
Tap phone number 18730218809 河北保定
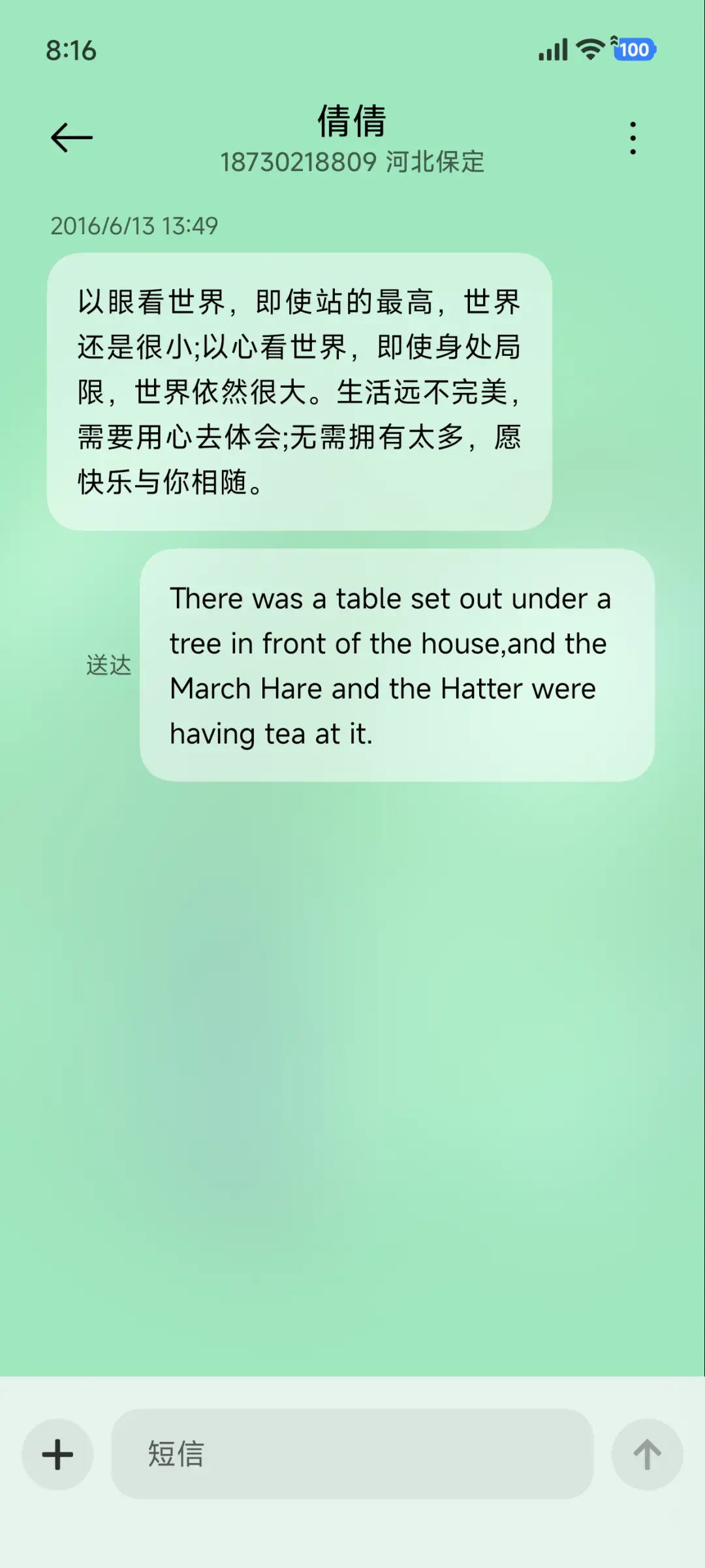(352, 163)
